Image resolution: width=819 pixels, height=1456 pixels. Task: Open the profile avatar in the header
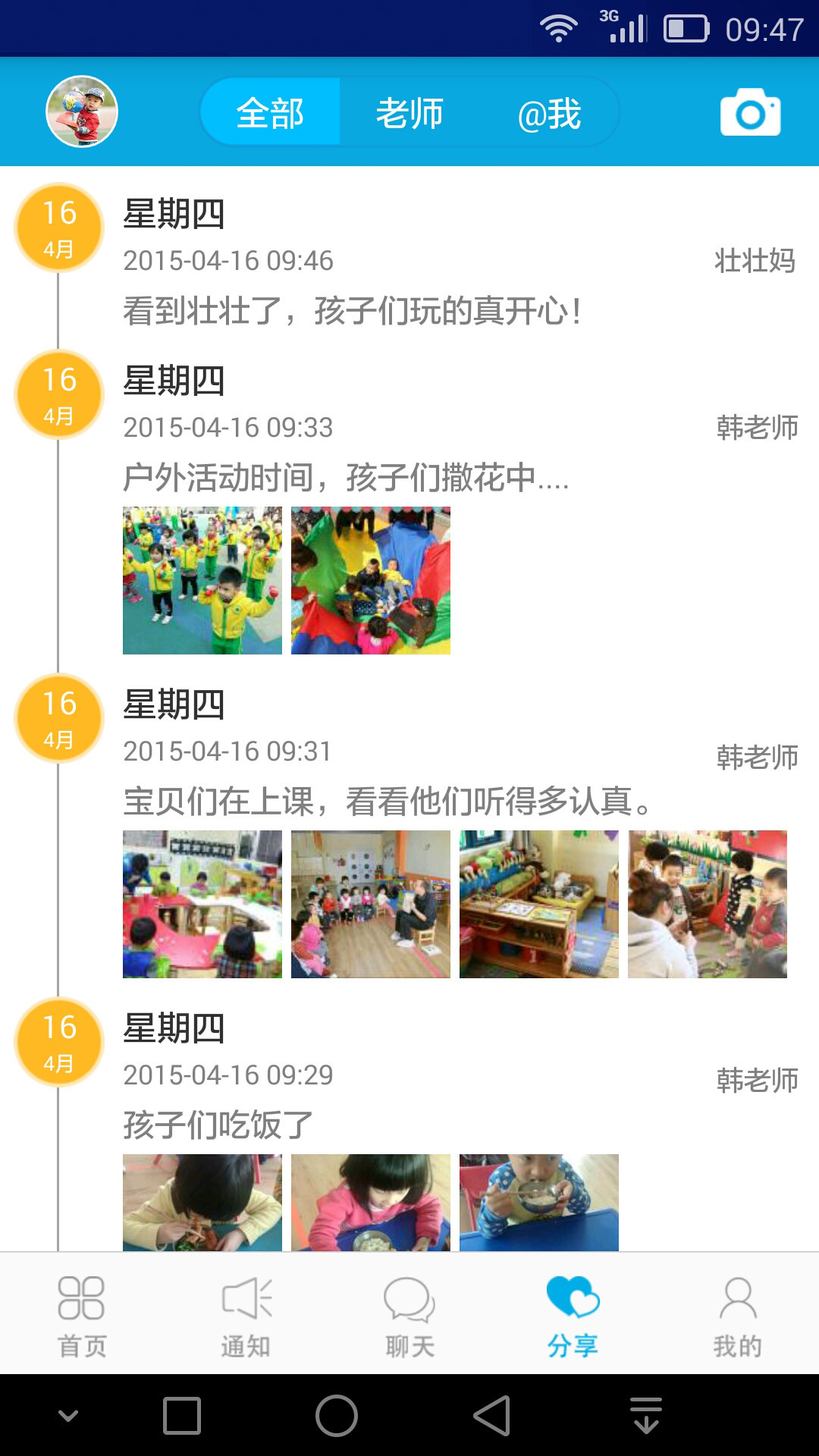click(82, 111)
